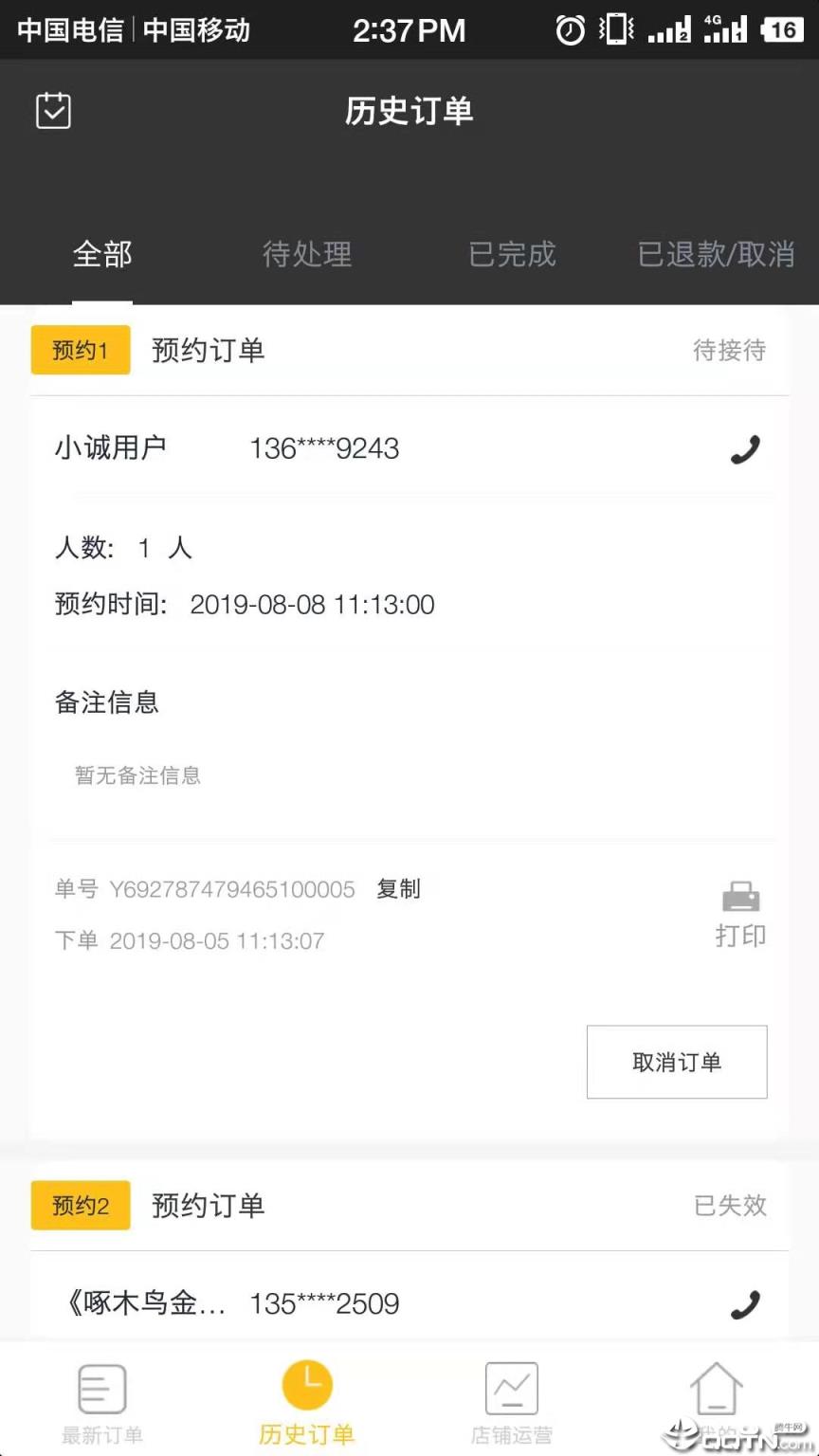Tap the phone icon to call 小诚用户
The height and width of the screenshot is (1456, 819).
(x=746, y=447)
